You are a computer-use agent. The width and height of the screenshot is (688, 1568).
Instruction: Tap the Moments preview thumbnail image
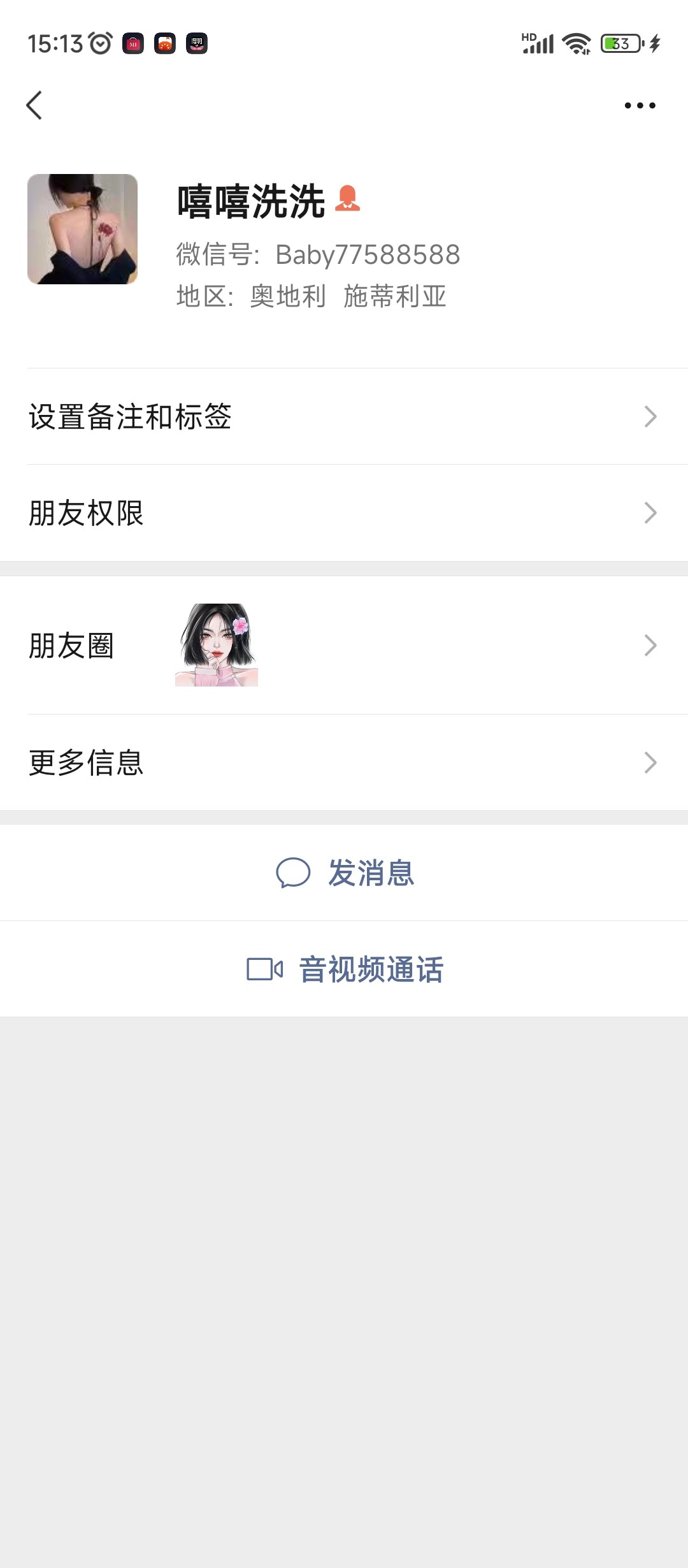point(217,645)
